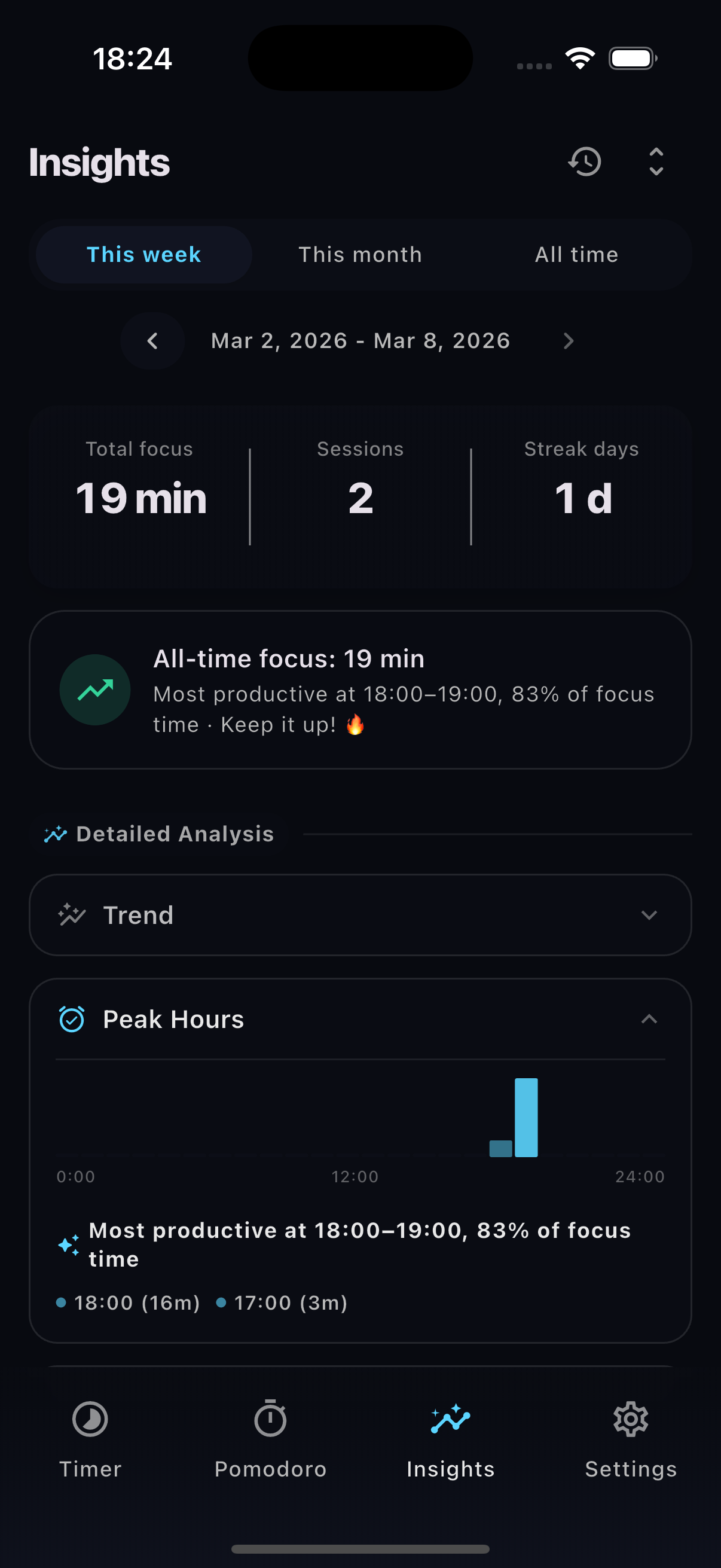Open the Pomodoro tab icon
The height and width of the screenshot is (1568, 721).
tap(270, 1419)
